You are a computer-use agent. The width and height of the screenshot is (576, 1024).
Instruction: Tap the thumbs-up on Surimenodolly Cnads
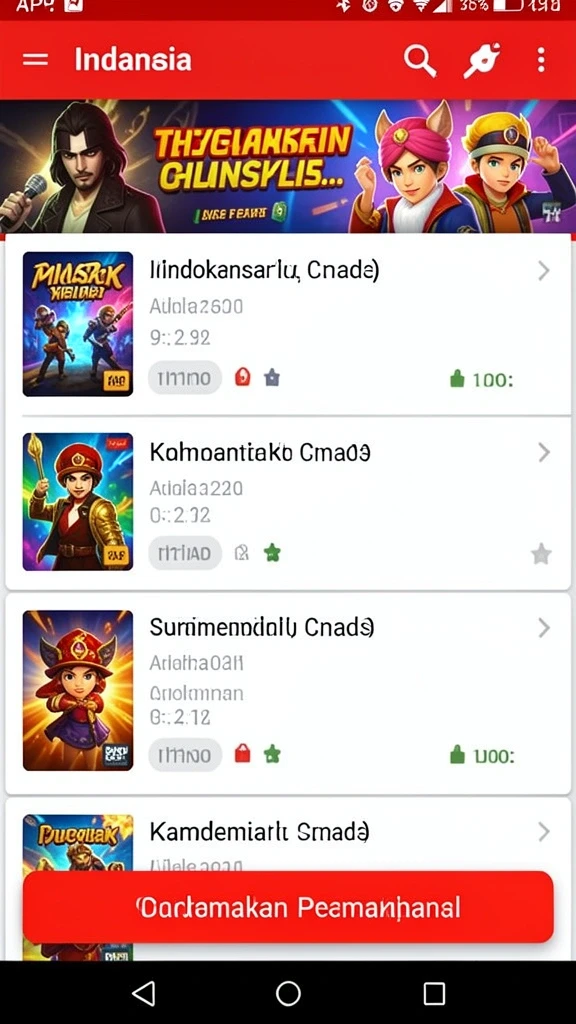pyautogui.click(x=458, y=755)
